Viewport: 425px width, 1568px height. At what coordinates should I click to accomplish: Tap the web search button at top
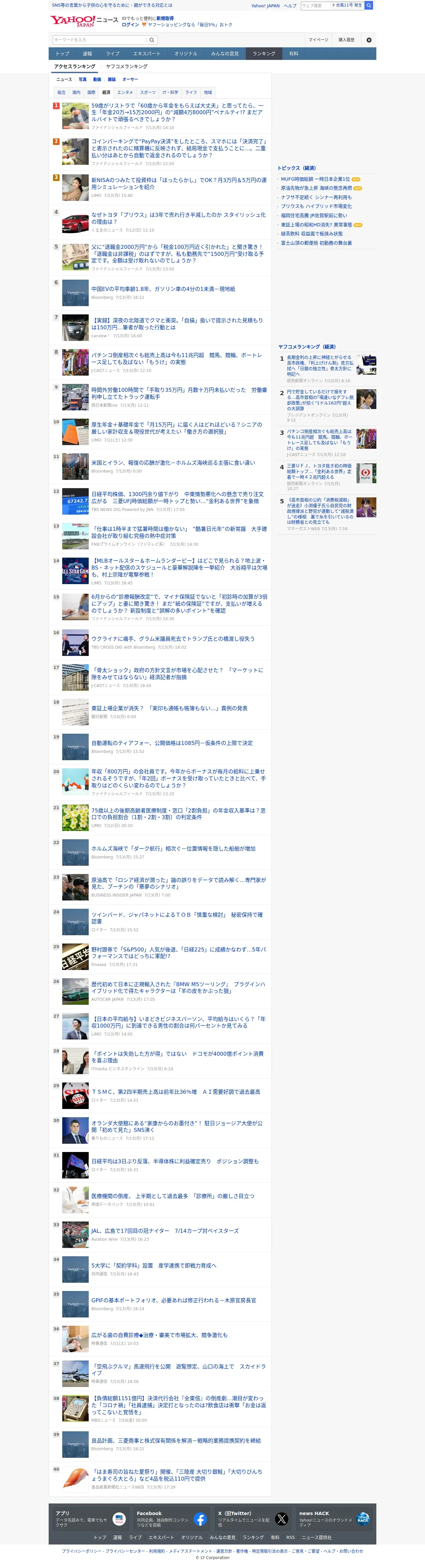click(x=368, y=6)
